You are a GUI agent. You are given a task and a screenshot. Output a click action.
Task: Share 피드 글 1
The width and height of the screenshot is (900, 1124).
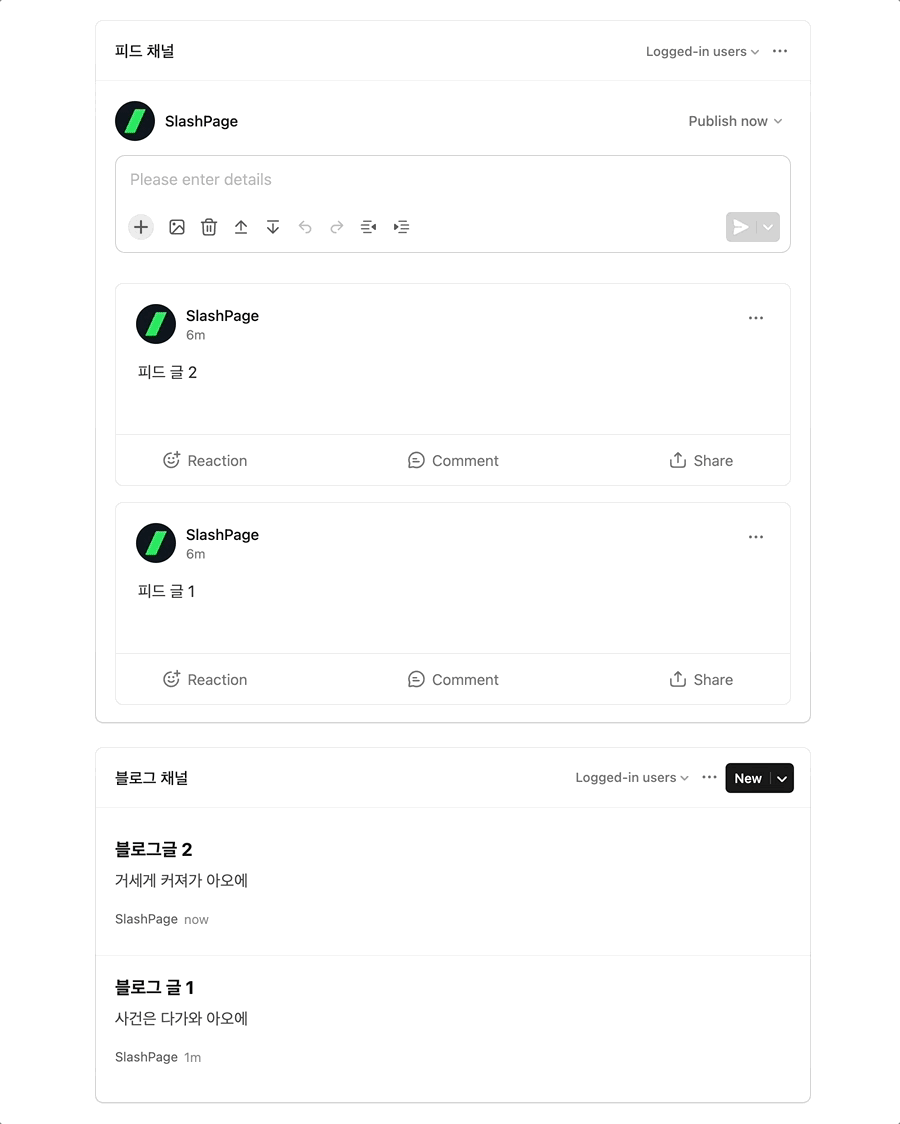[x=701, y=679]
